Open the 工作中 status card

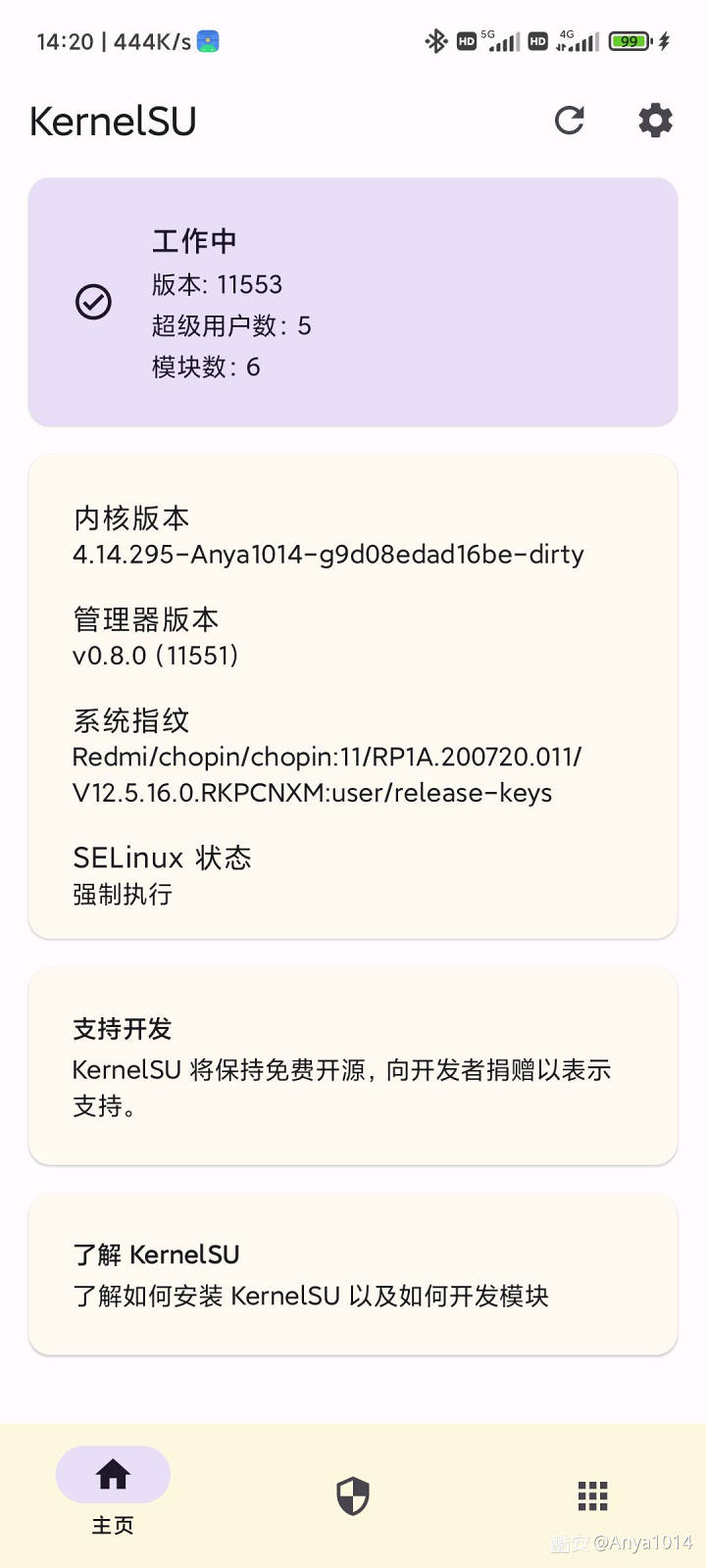353,302
